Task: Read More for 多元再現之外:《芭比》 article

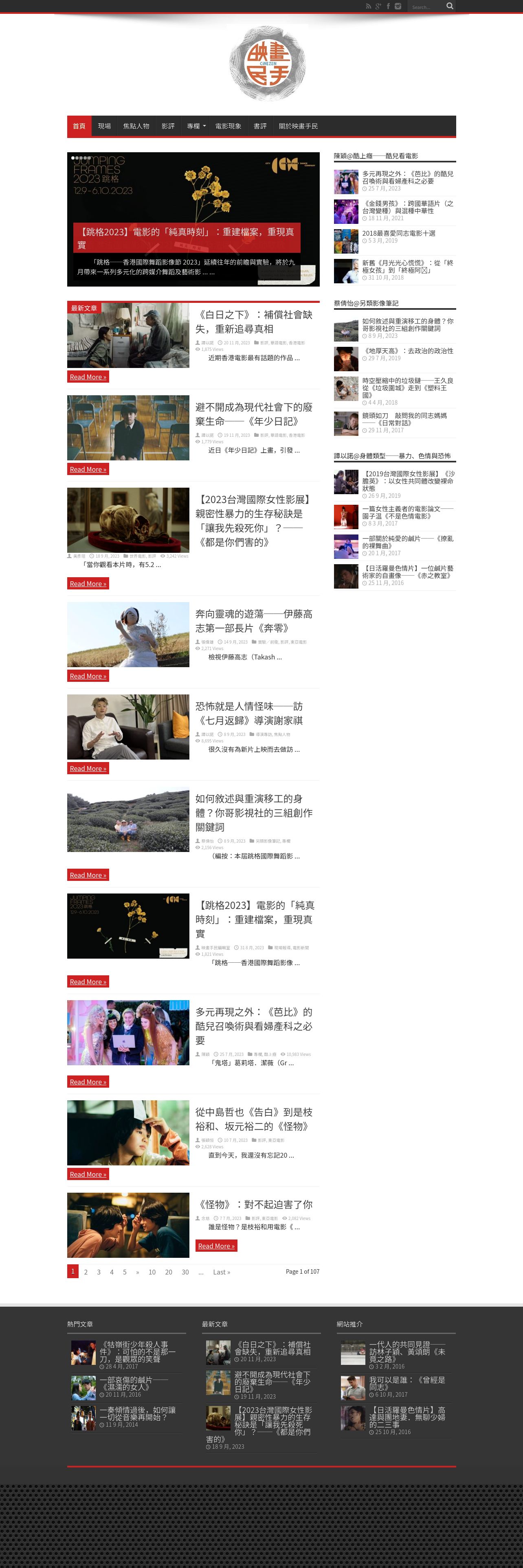Action: [x=88, y=1082]
